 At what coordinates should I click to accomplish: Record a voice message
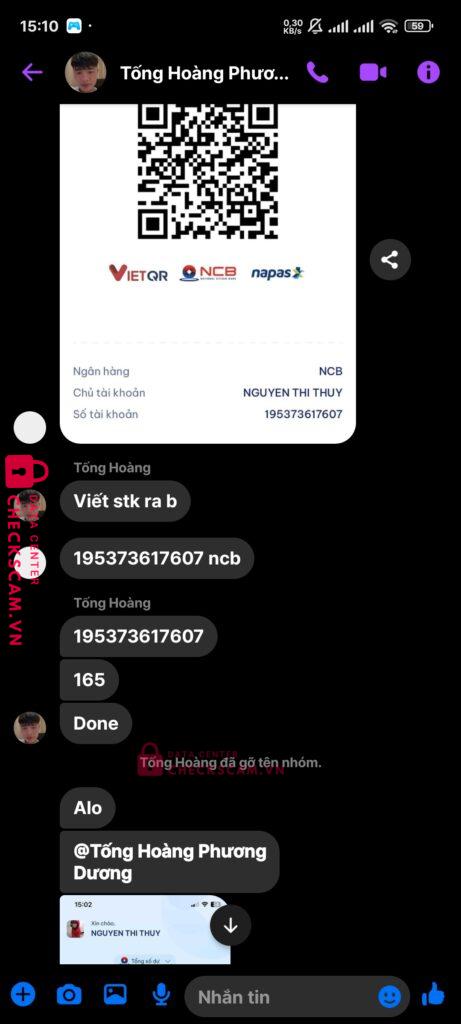(161, 995)
